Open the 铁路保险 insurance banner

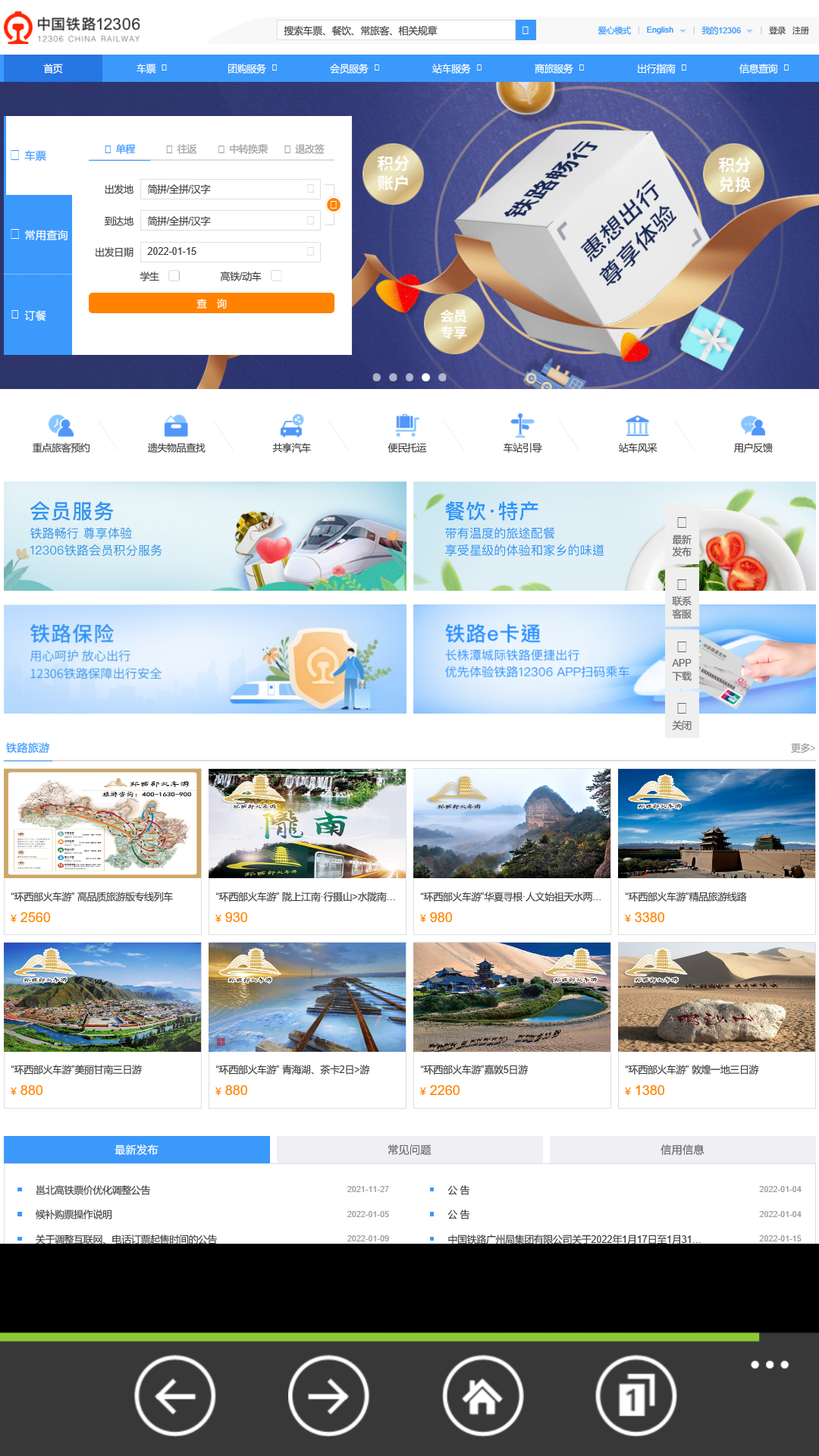pyautogui.click(x=205, y=658)
